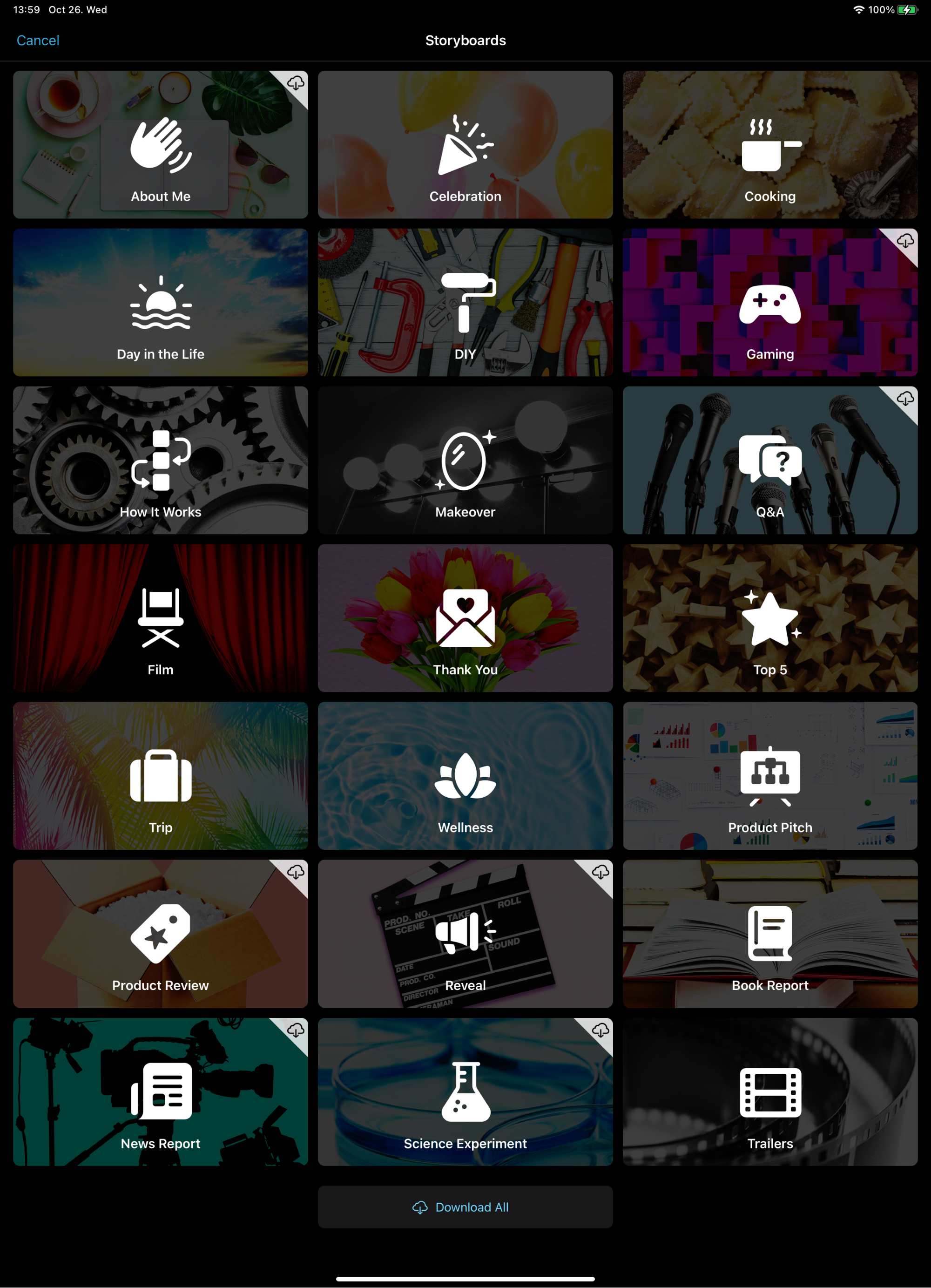Choose the Science Experiment storyboard

pos(465,1092)
